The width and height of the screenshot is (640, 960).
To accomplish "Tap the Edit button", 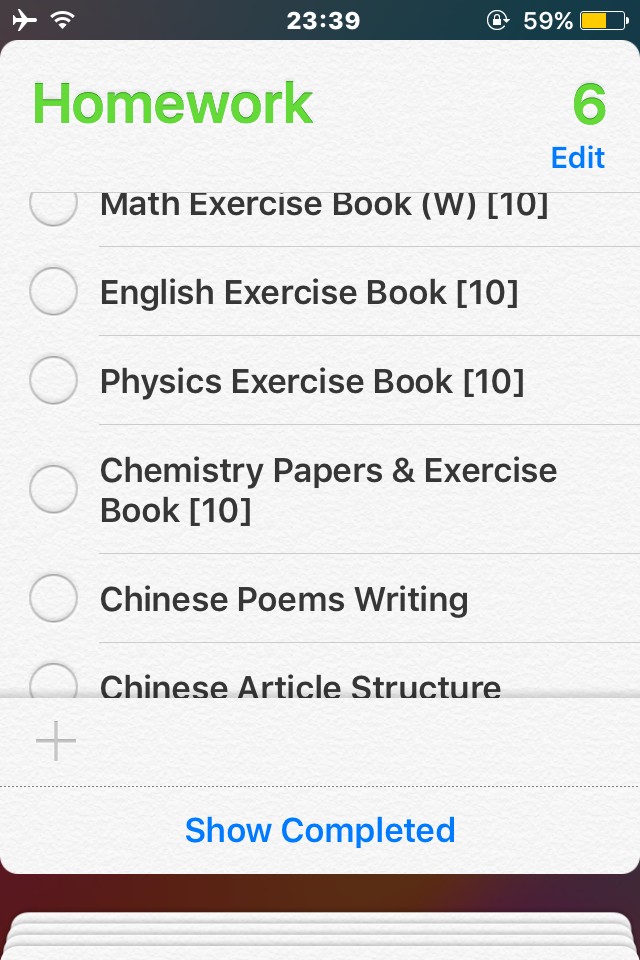I will (578, 158).
